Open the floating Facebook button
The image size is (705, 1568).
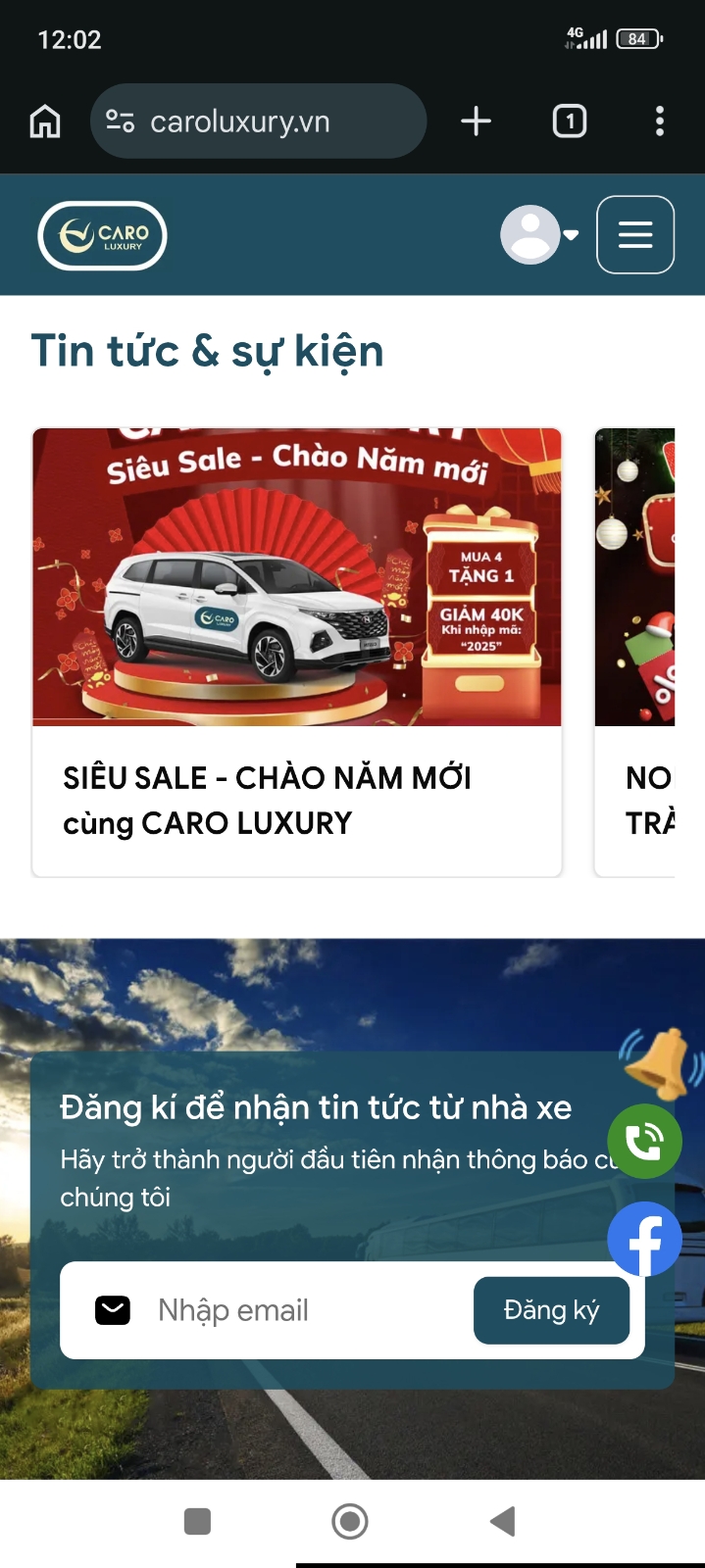[644, 1239]
